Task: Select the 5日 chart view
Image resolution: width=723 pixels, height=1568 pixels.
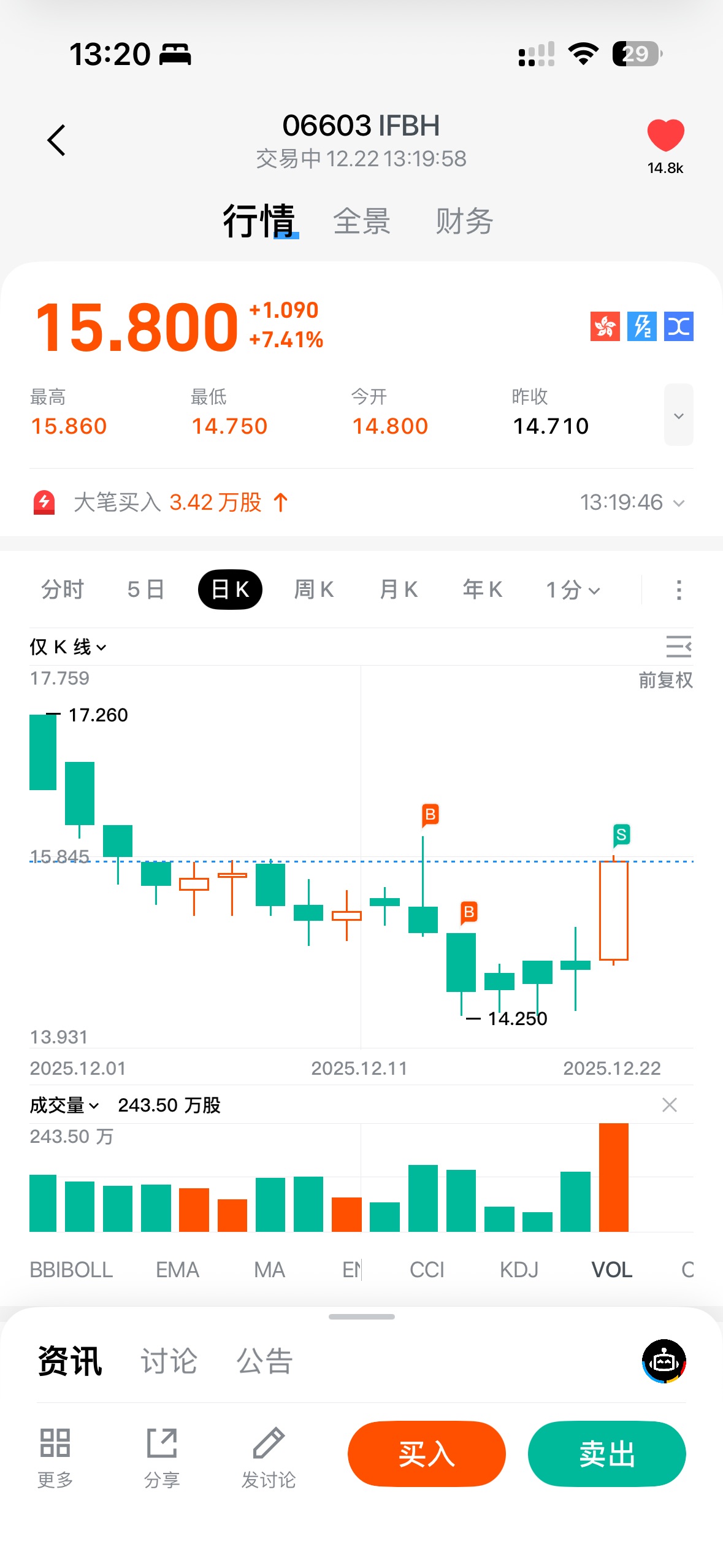Action: pos(146,590)
